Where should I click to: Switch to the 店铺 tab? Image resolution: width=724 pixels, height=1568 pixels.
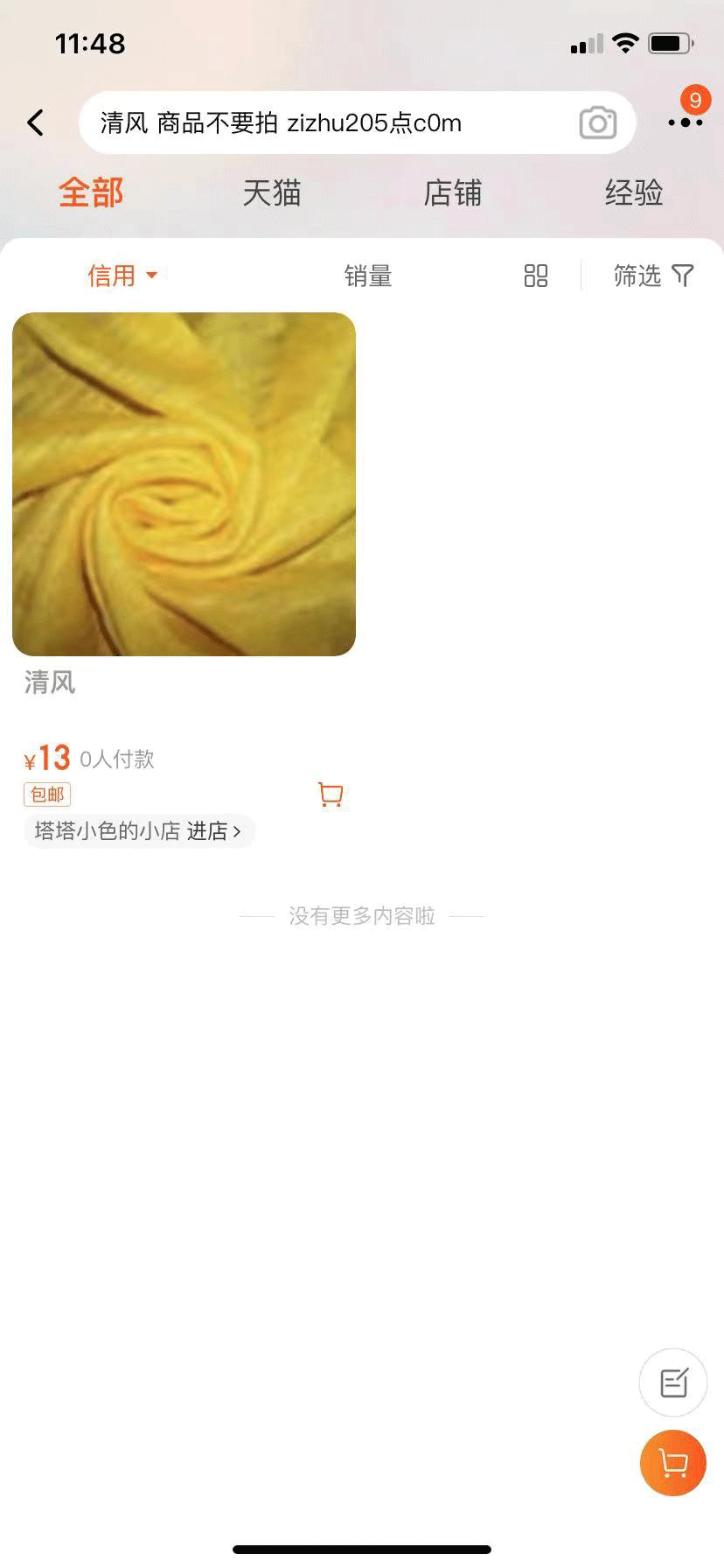453,192
